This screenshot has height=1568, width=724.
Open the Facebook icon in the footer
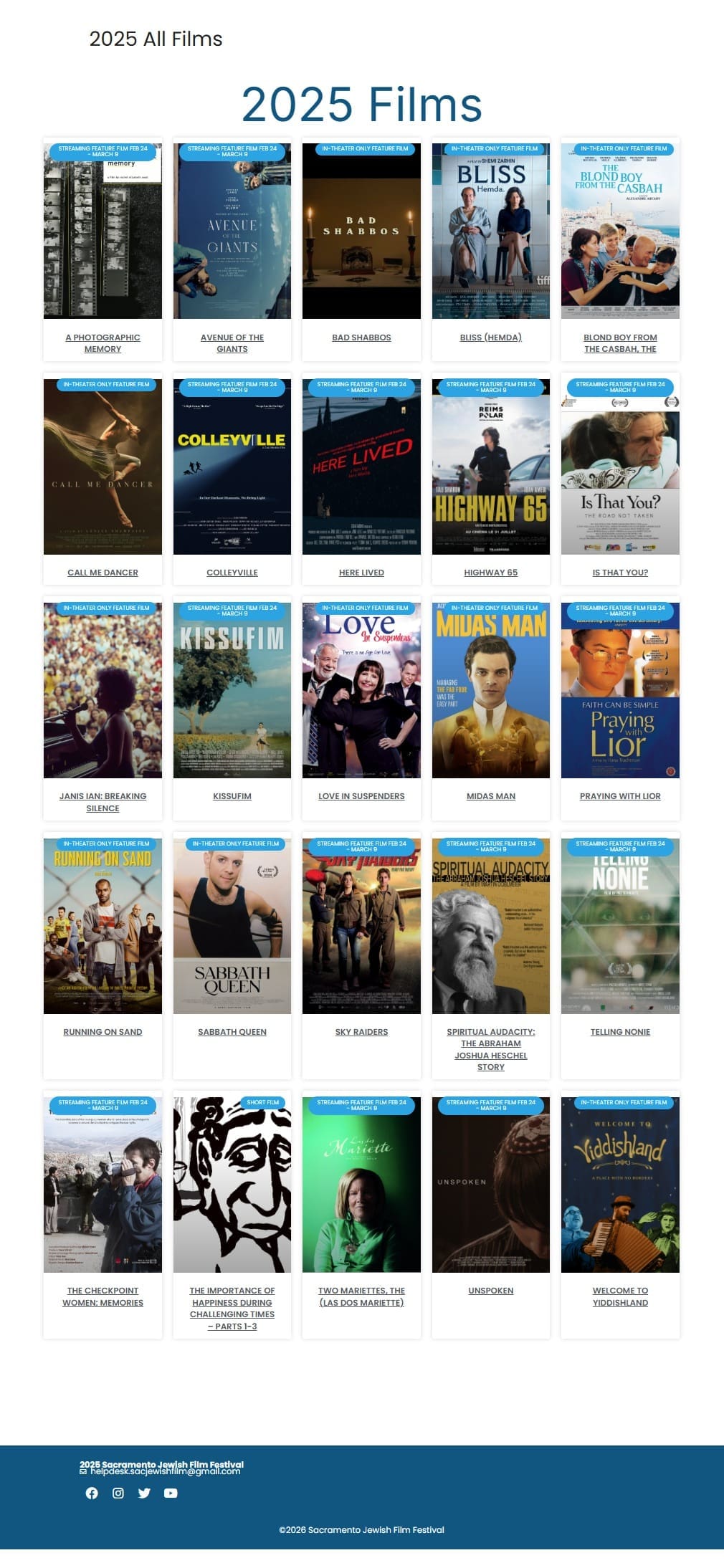click(92, 1493)
